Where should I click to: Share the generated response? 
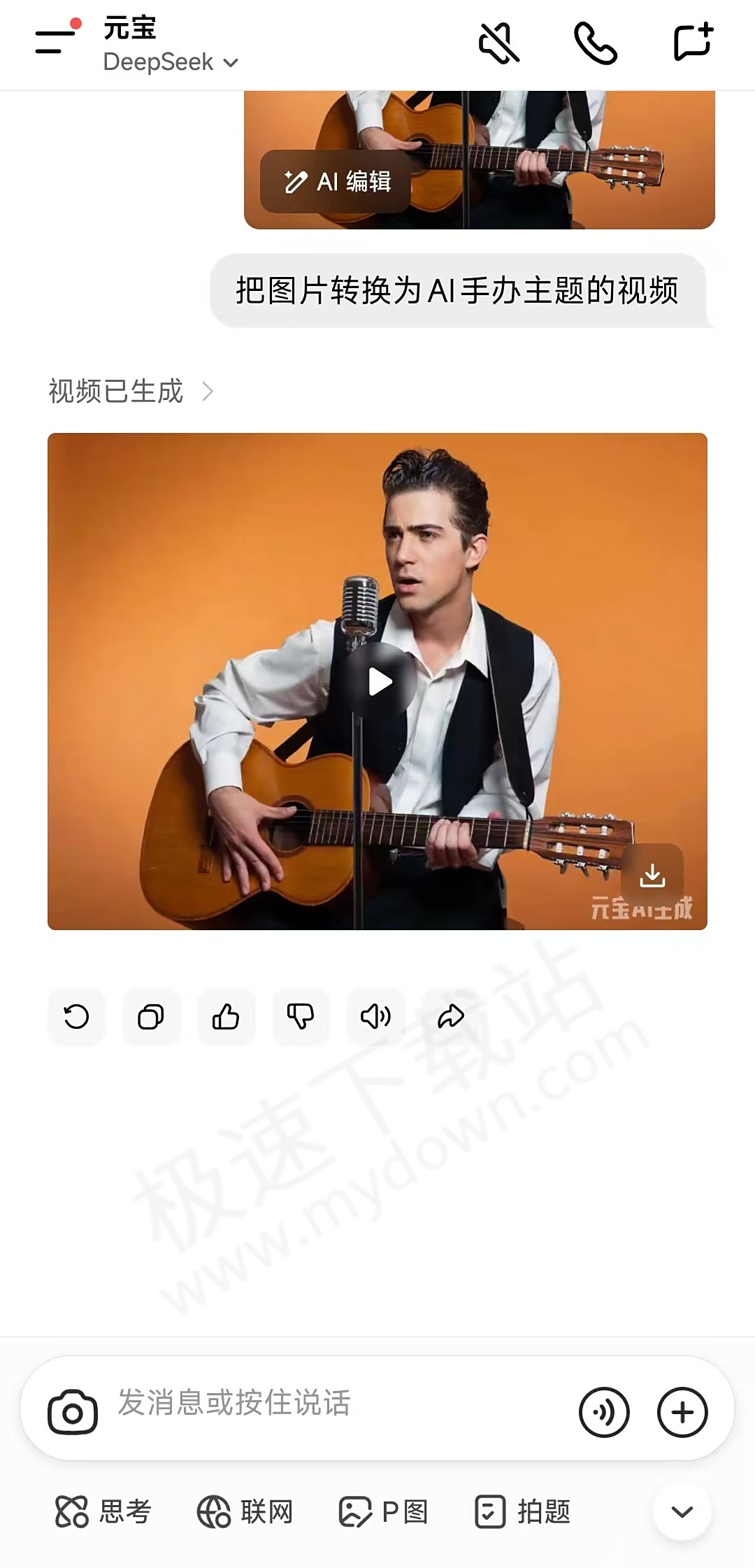coord(451,1016)
